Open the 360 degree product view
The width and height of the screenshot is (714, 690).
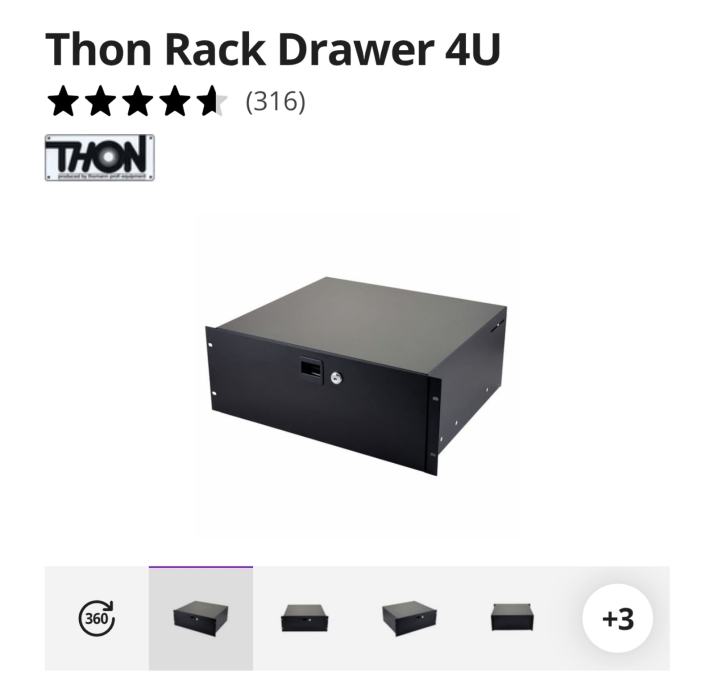click(x=96, y=618)
